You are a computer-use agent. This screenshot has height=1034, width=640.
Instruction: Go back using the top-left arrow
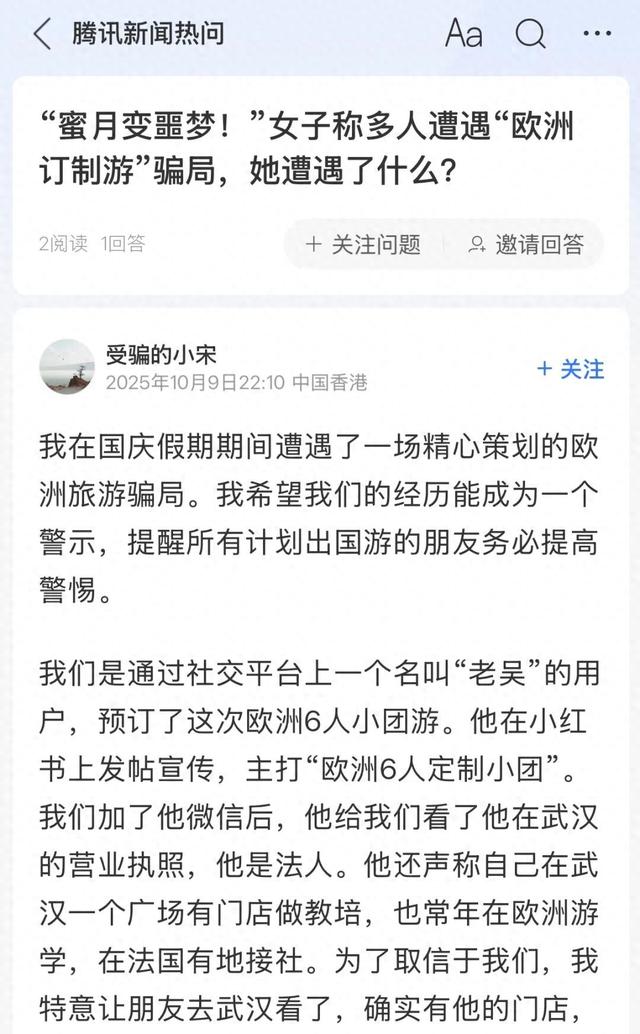pyautogui.click(x=42, y=35)
